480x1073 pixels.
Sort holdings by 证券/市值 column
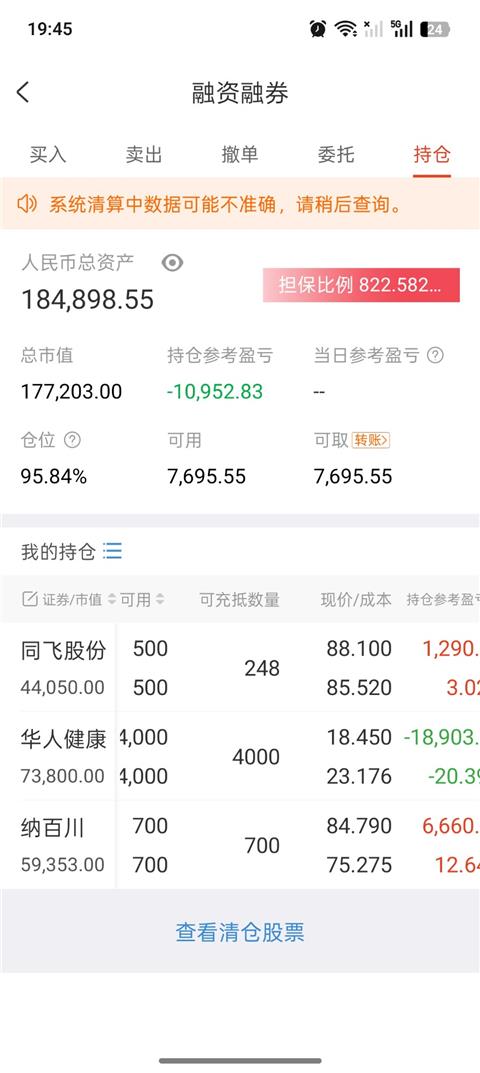coord(69,599)
